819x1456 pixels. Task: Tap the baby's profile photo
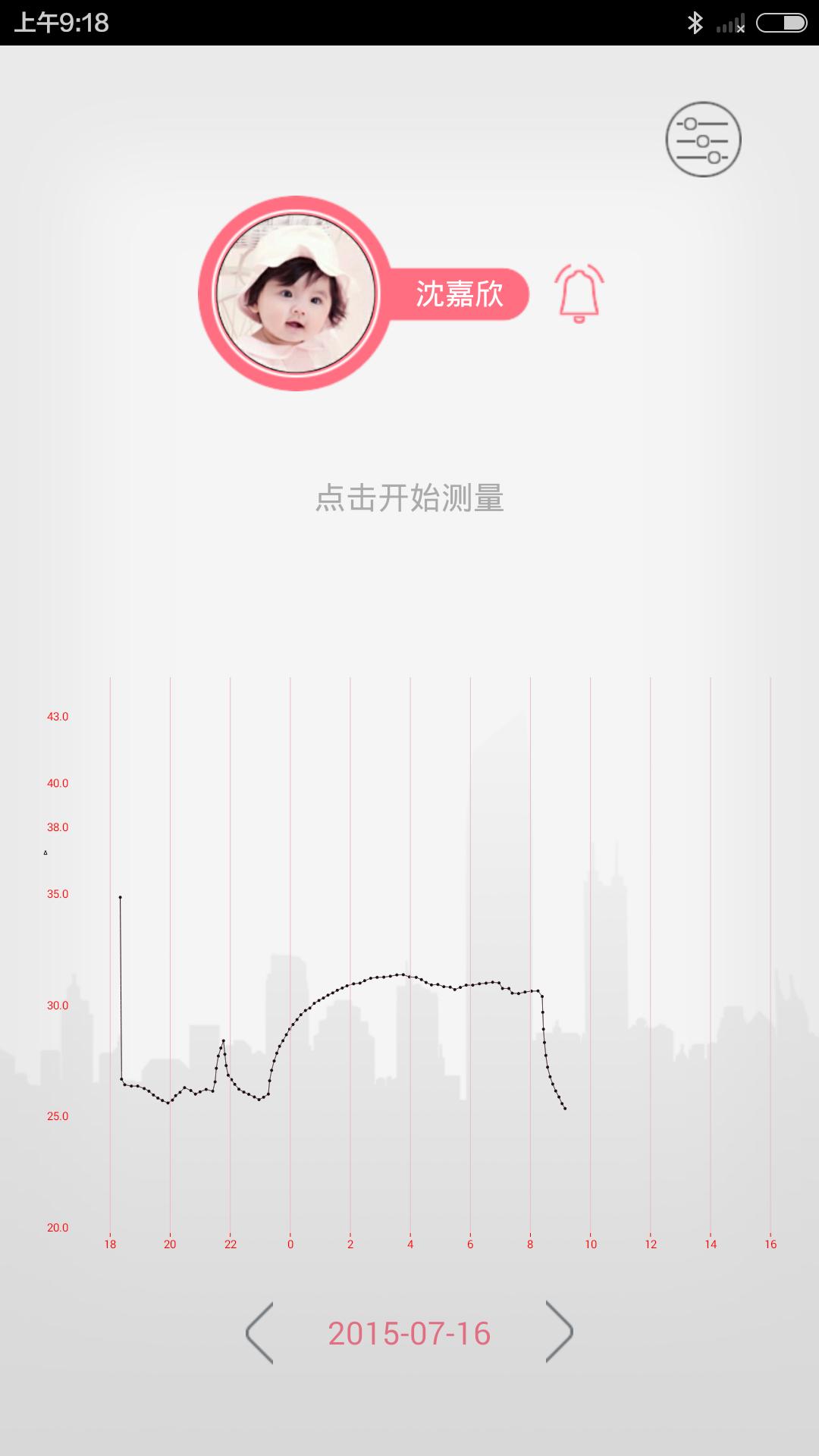pyautogui.click(x=296, y=293)
